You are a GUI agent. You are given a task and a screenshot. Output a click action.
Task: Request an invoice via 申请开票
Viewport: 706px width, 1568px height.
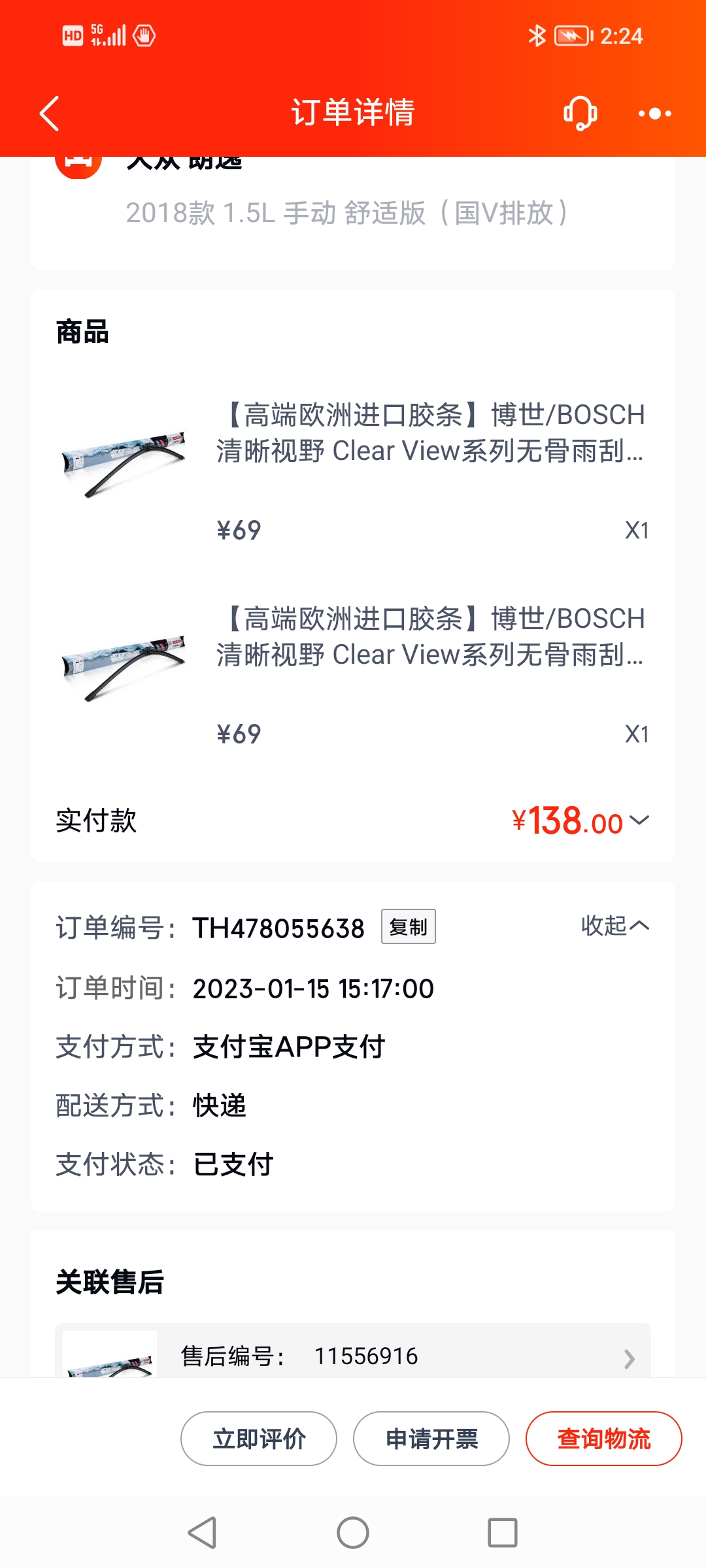pos(431,1439)
